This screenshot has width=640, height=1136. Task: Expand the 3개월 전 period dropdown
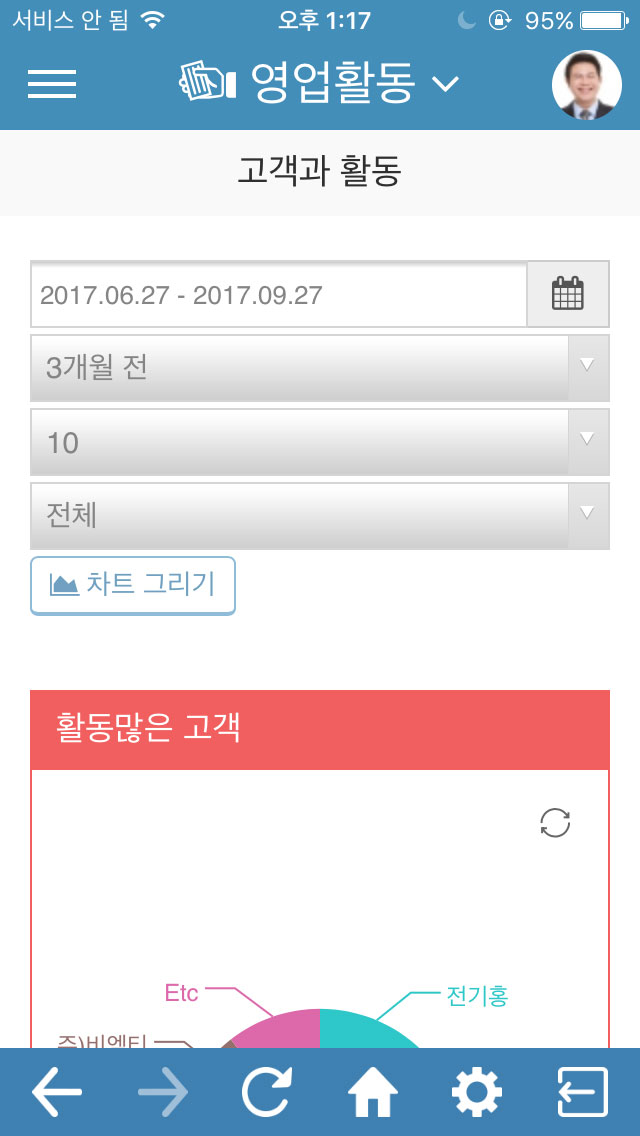(320, 368)
